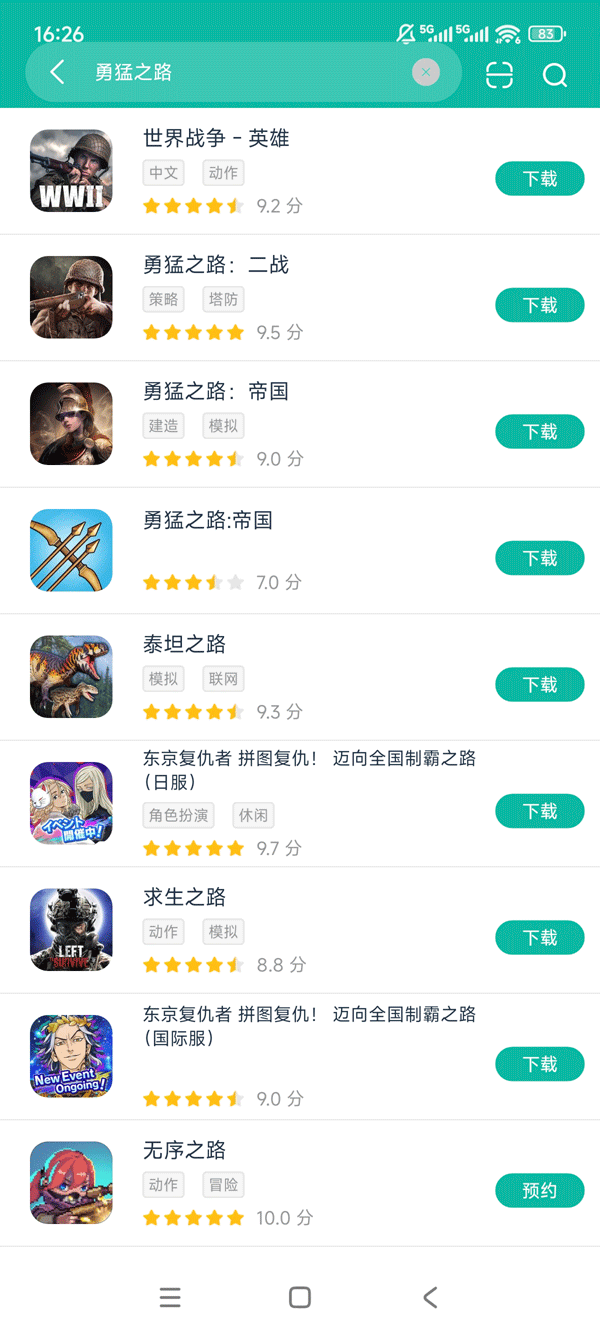Screen dimensions: 600x1335
Task: Download 东京复仇者 (国际服)
Action: [x=539, y=1064]
